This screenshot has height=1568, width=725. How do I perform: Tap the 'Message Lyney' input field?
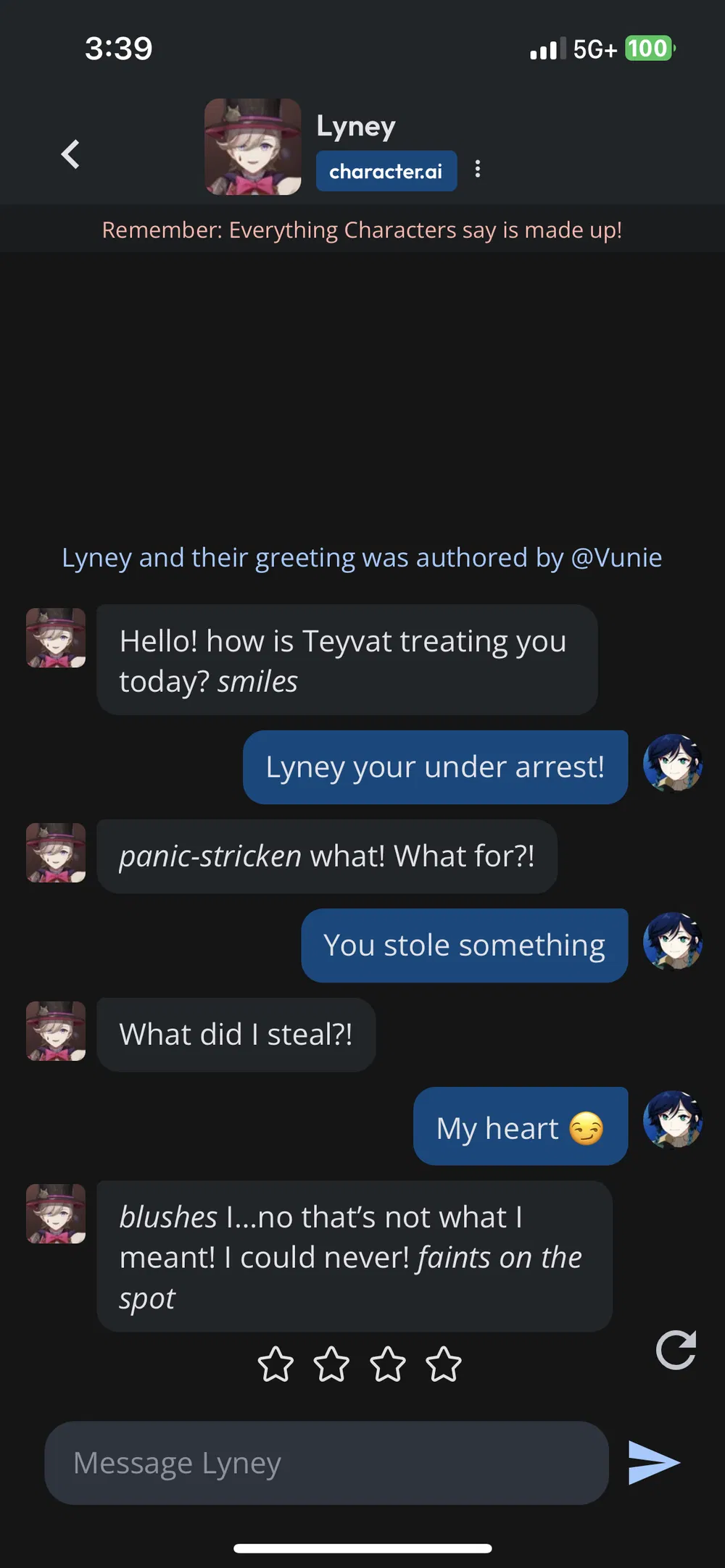click(326, 1462)
